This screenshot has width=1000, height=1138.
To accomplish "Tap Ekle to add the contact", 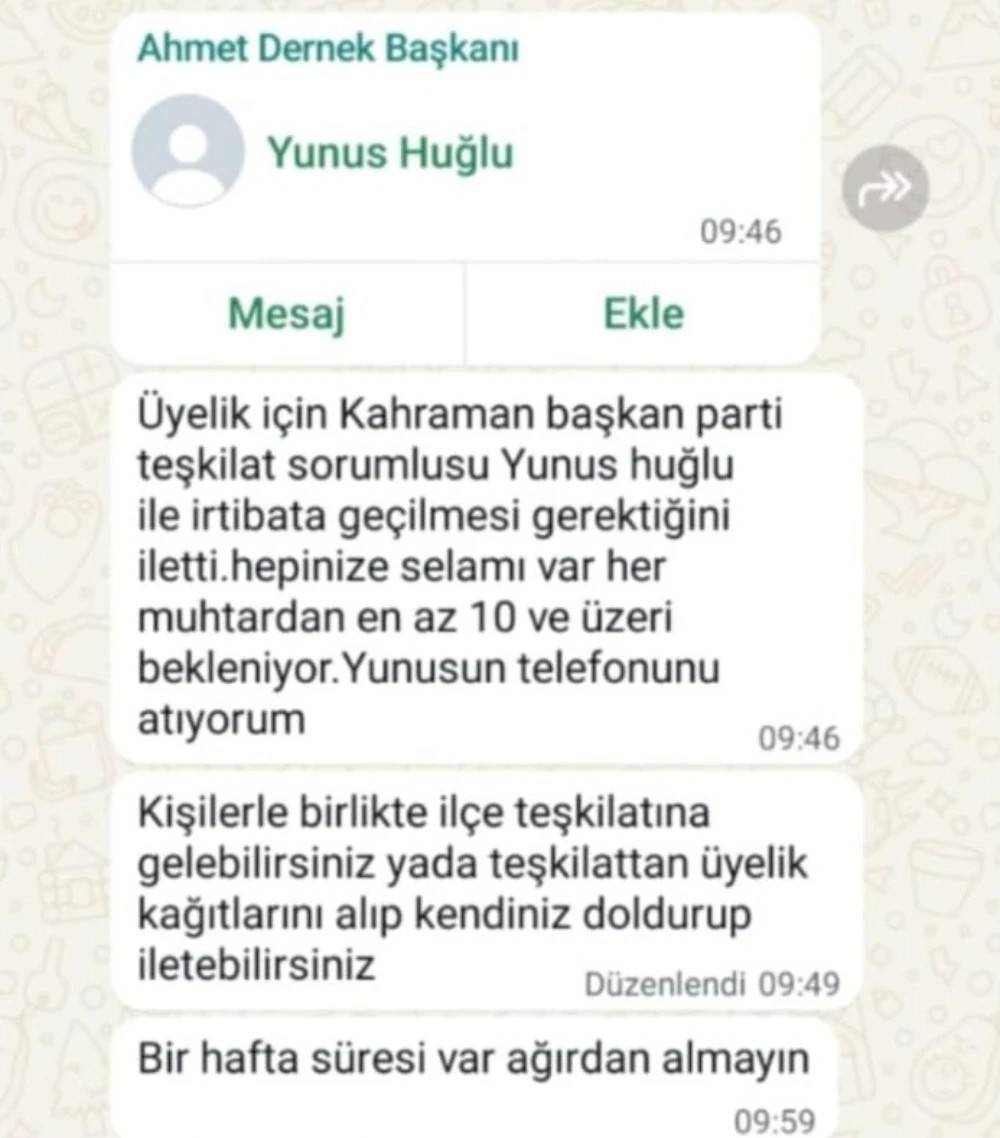I will coord(643,314).
